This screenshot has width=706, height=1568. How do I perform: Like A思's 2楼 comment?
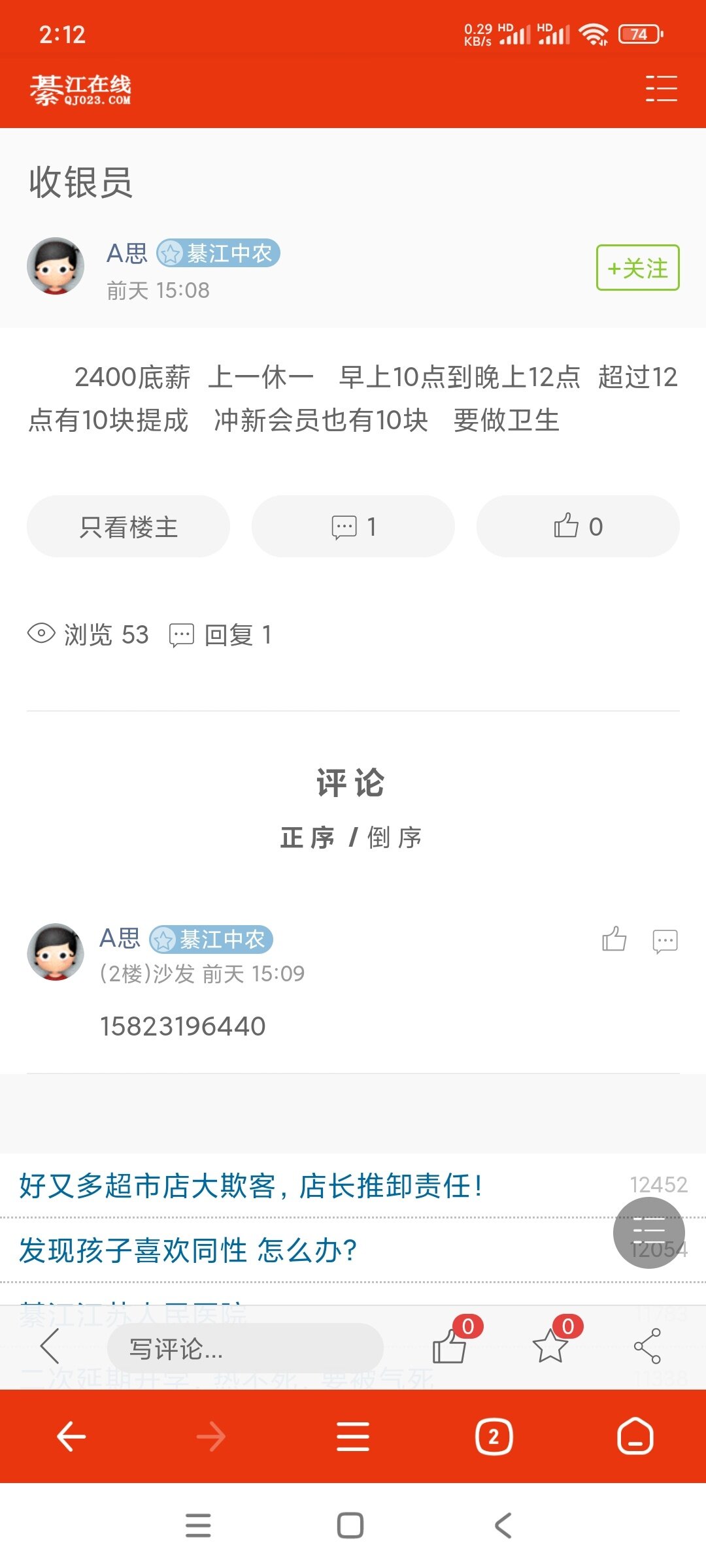(x=614, y=939)
